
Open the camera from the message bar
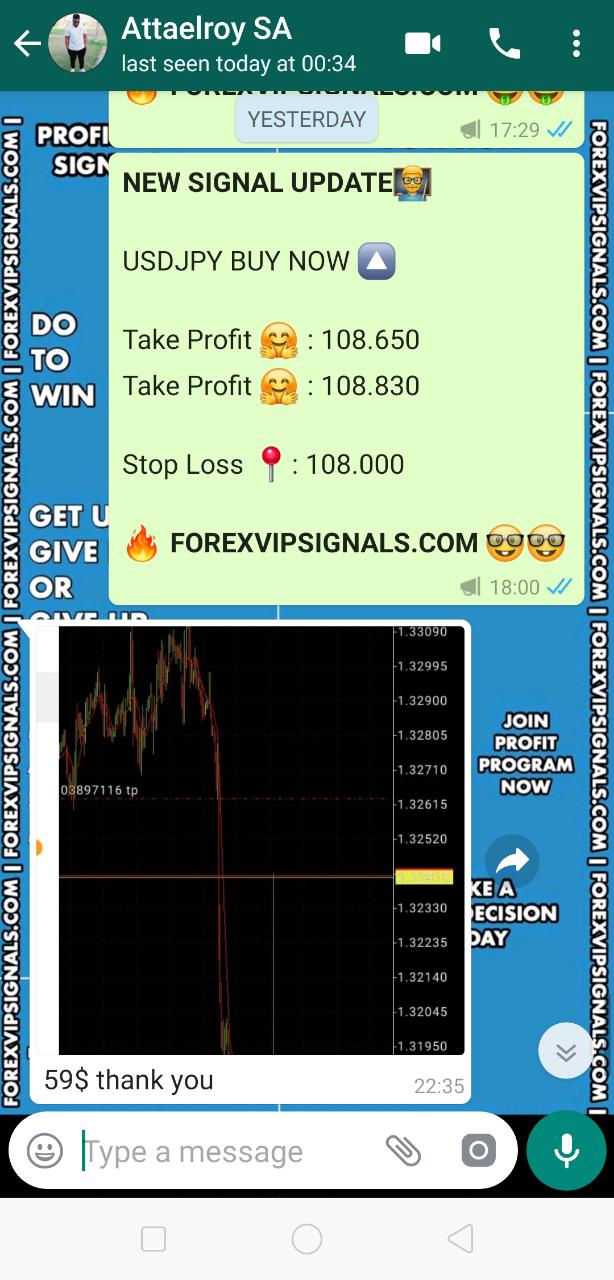pos(478,1151)
